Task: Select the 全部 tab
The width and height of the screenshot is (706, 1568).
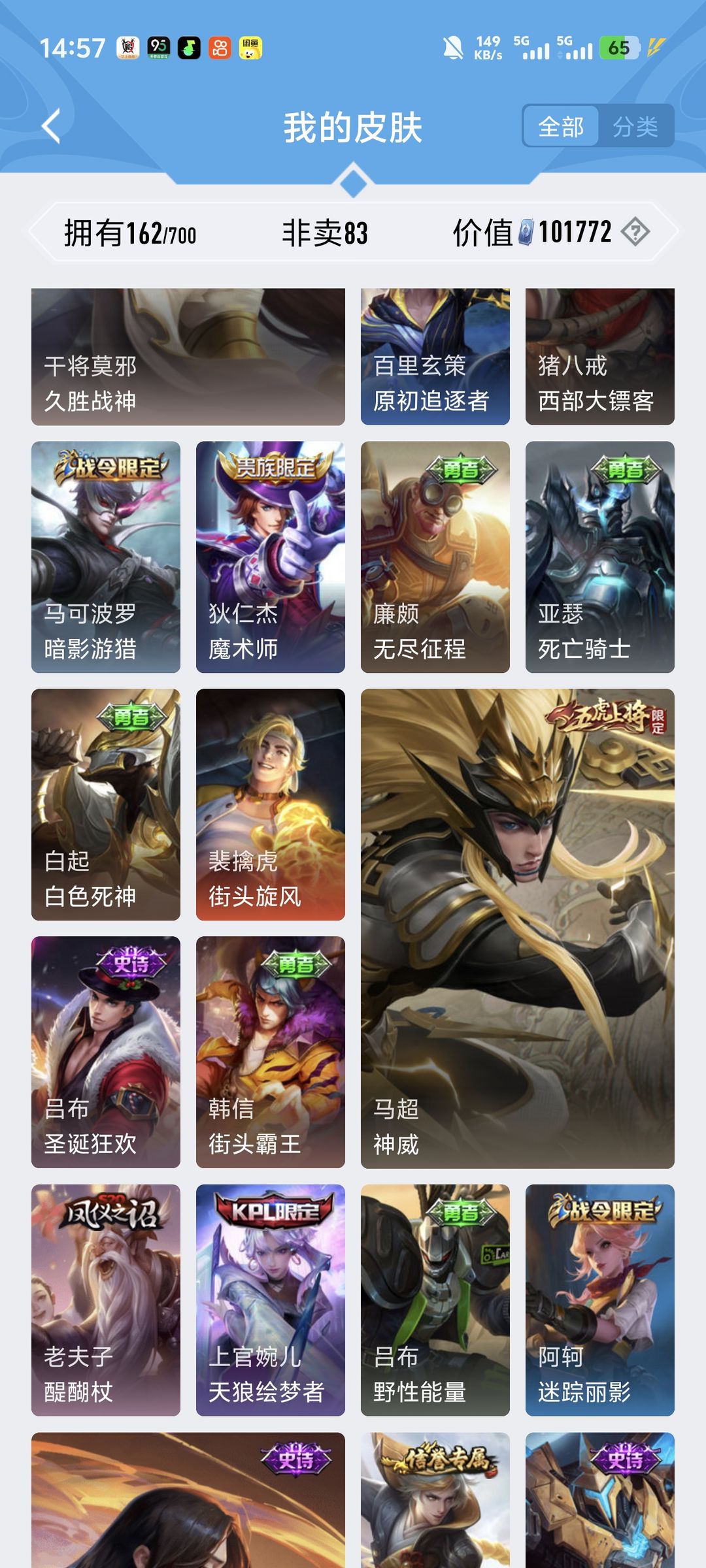Action: coord(561,126)
